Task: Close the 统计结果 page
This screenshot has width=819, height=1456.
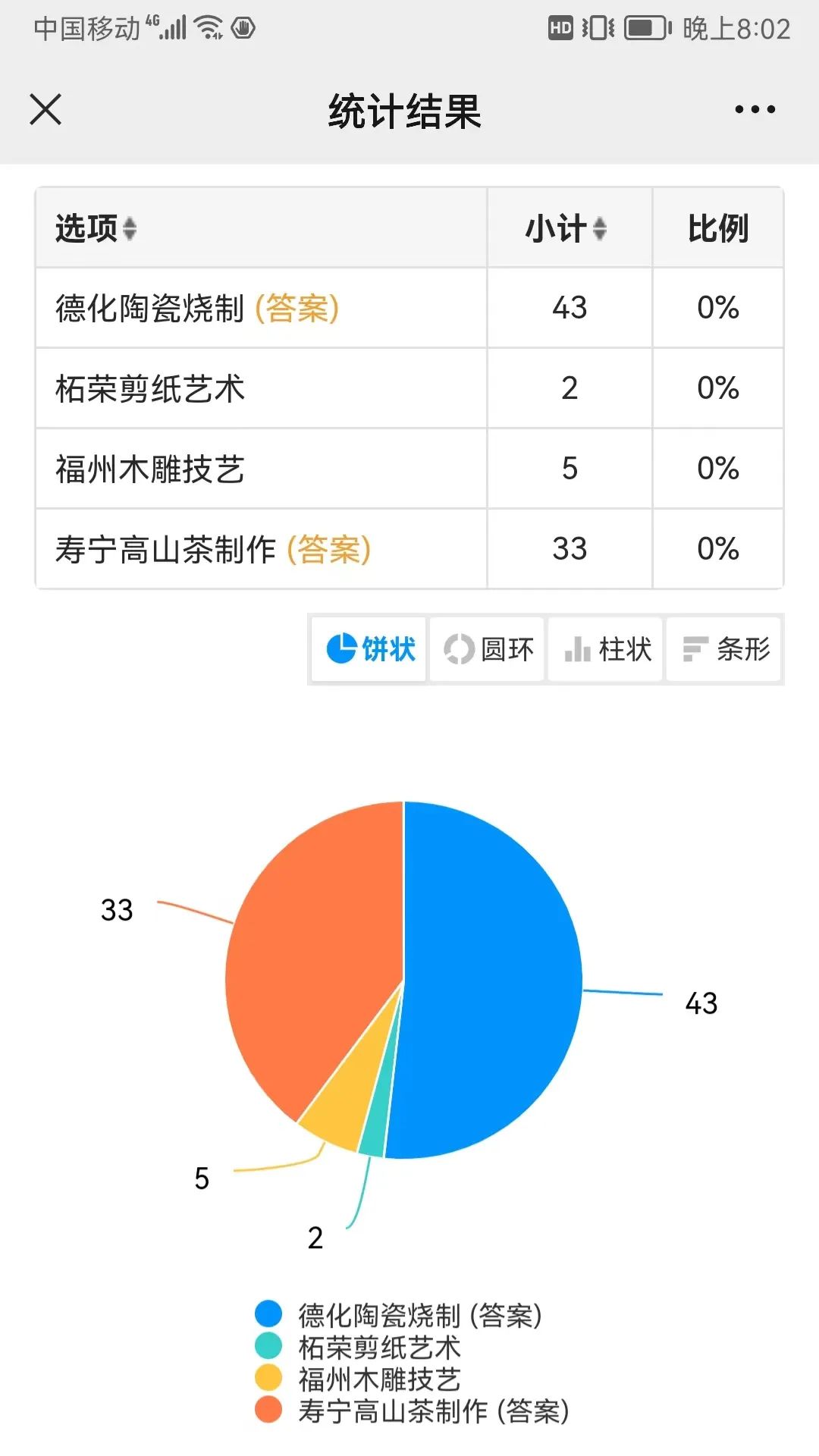Action: (x=45, y=109)
